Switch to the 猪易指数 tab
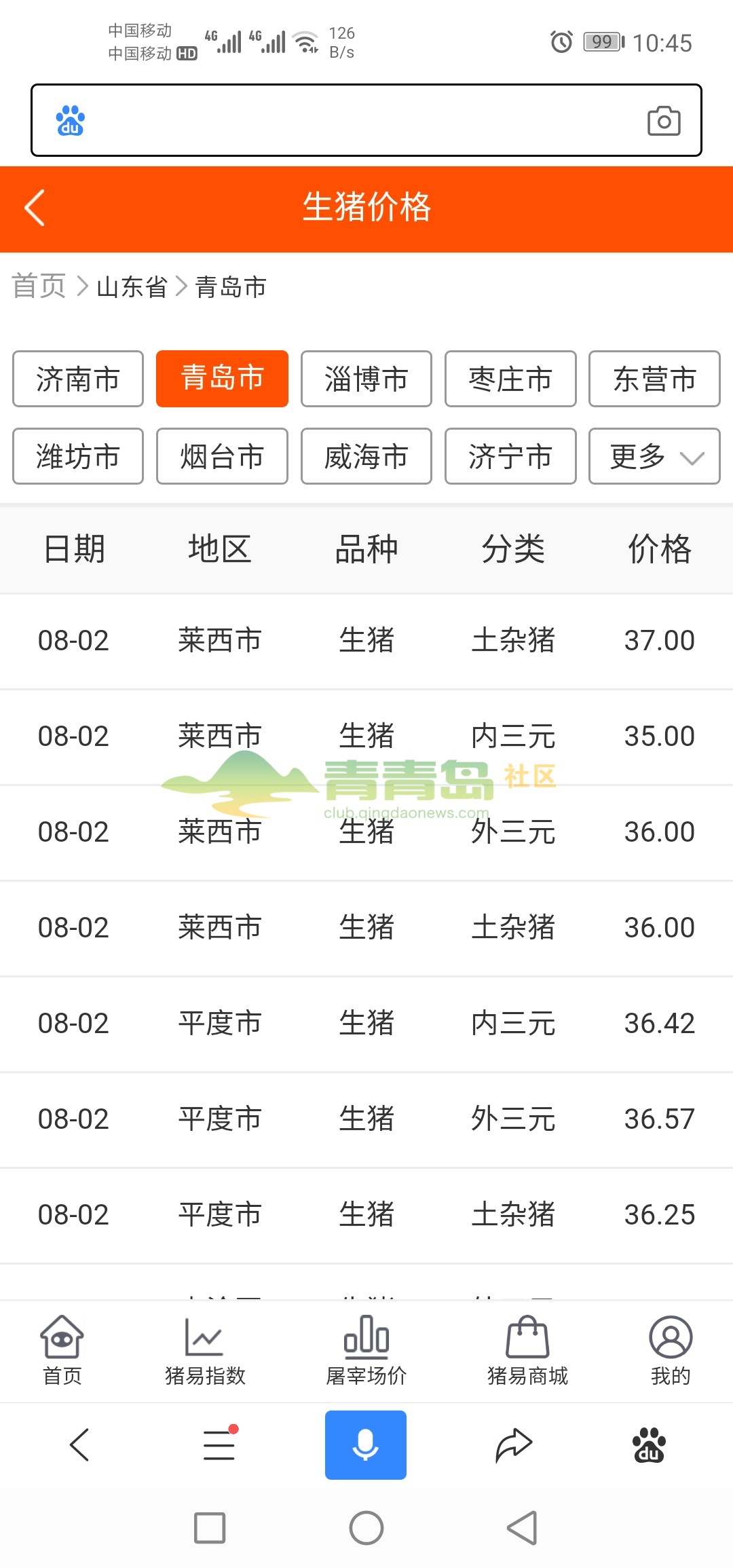The height and width of the screenshot is (1568, 733). click(205, 1351)
